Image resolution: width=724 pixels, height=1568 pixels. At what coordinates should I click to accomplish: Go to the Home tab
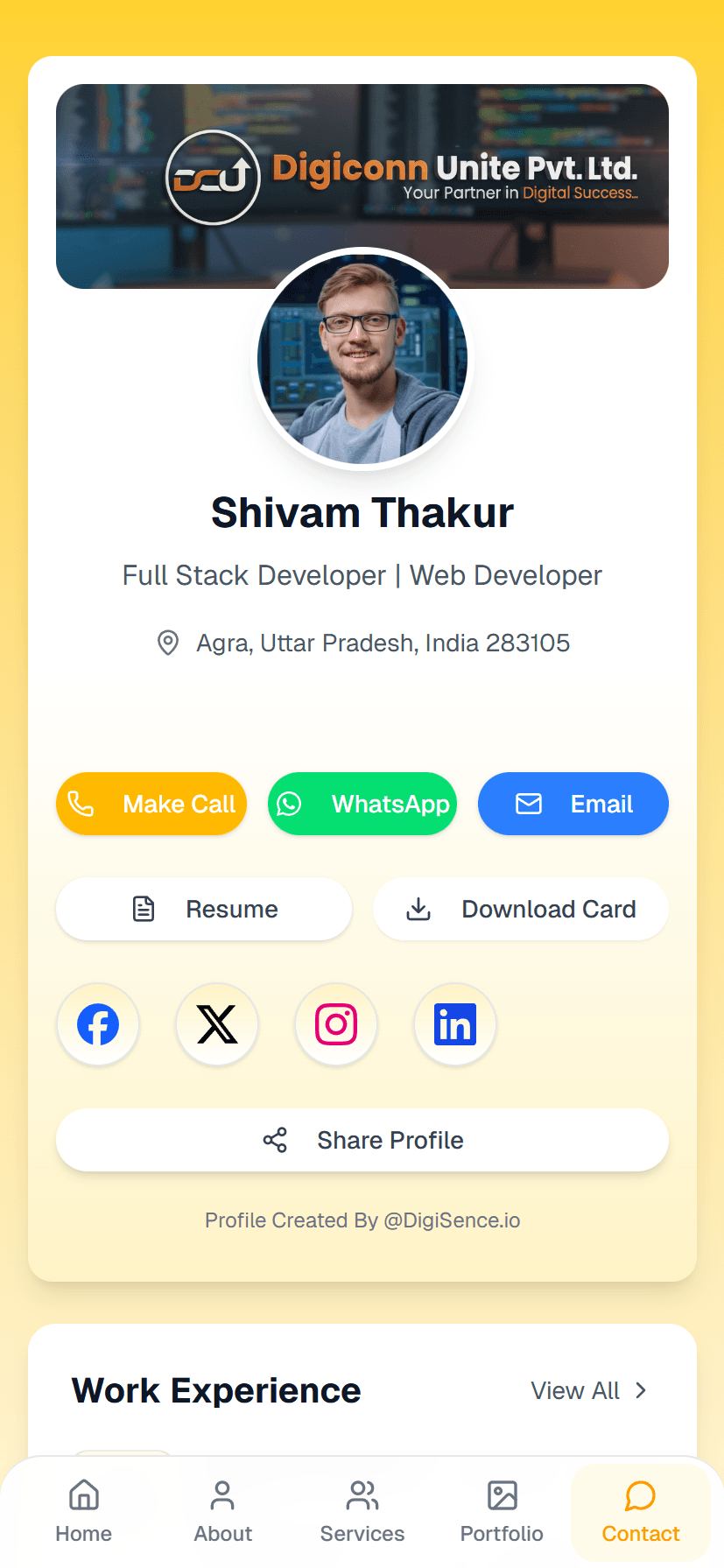(x=84, y=1511)
